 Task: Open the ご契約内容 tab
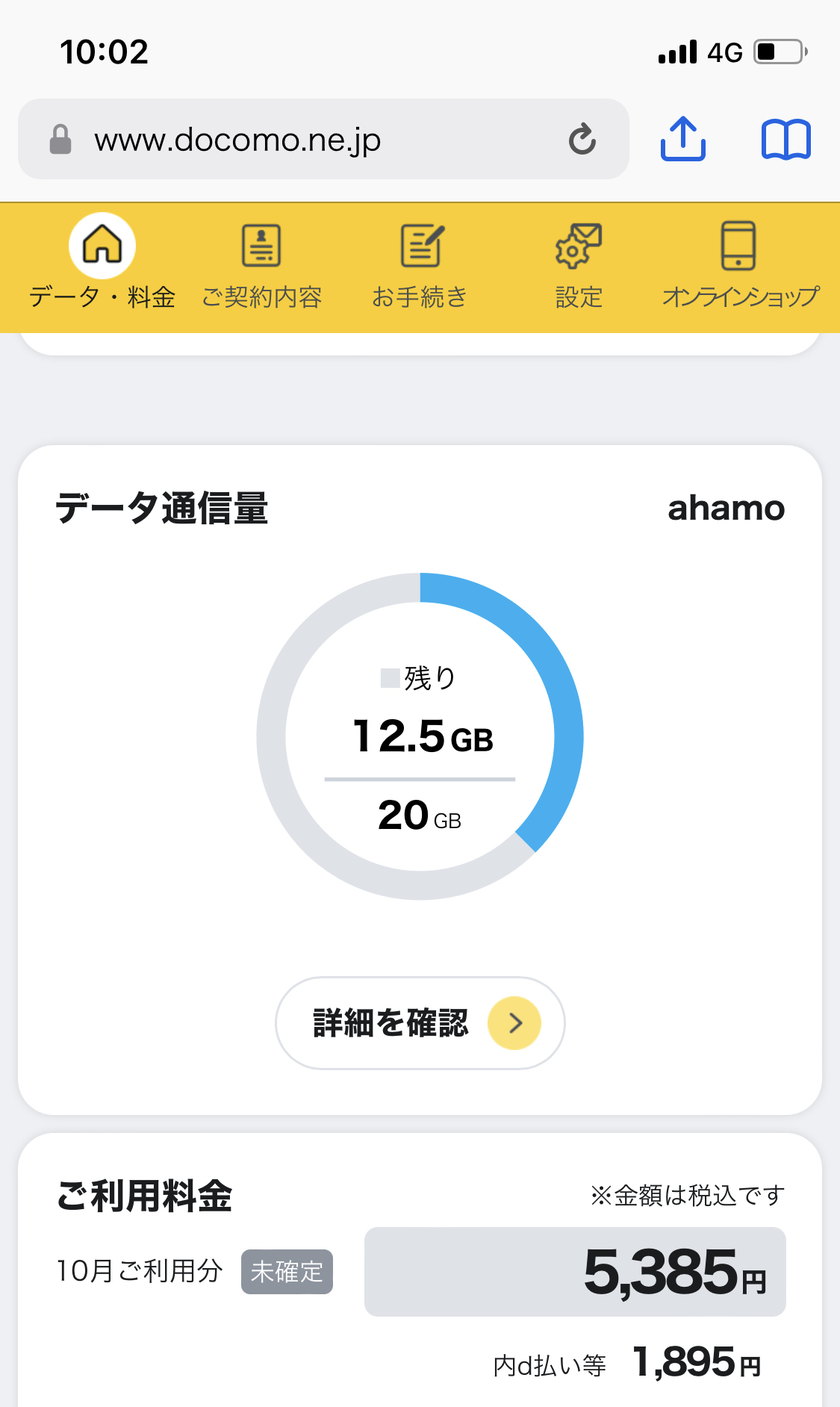coord(261,265)
